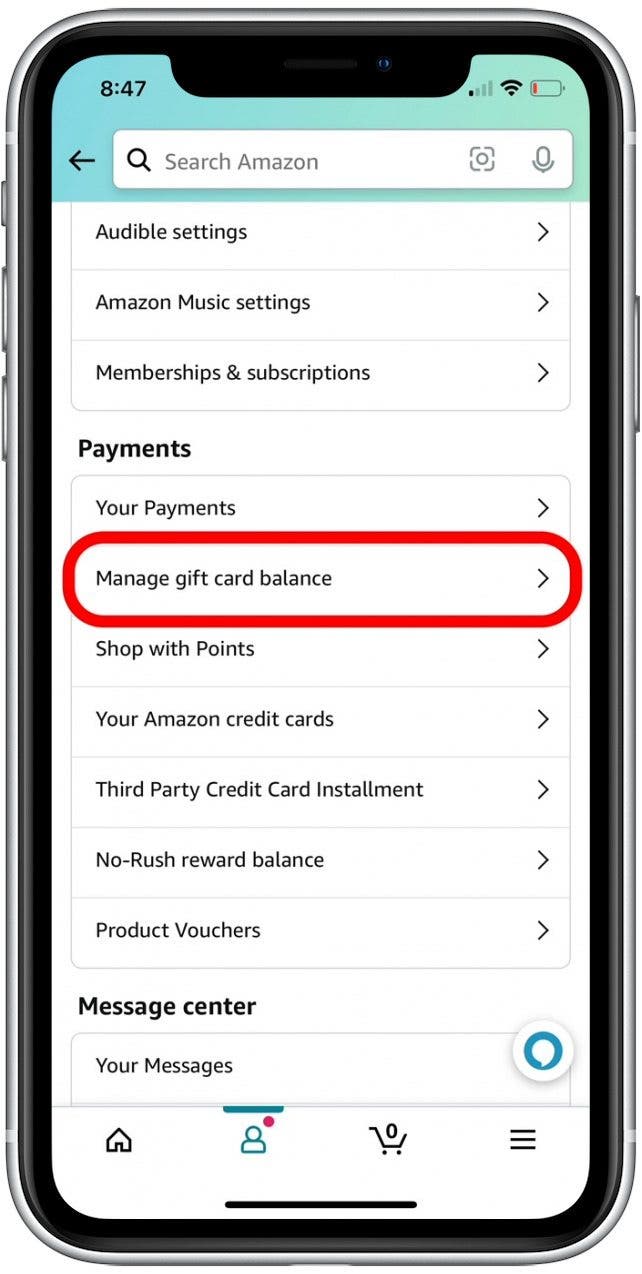Switch to the Home tab
Image resolution: width=642 pixels, height=1274 pixels.
pos(119,1140)
